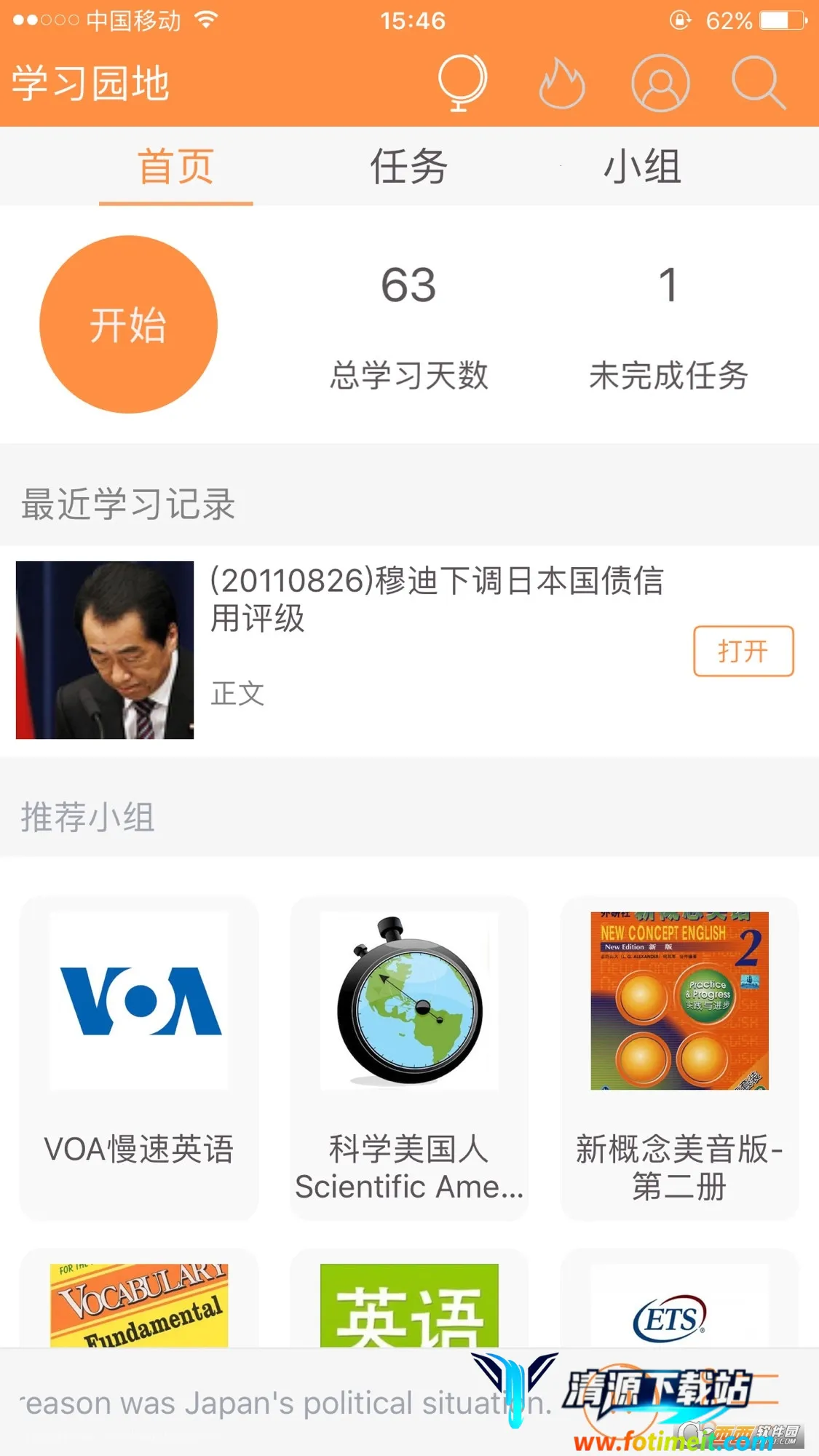The image size is (819, 1456).
Task: View the 未完成任务 count
Action: click(x=668, y=326)
